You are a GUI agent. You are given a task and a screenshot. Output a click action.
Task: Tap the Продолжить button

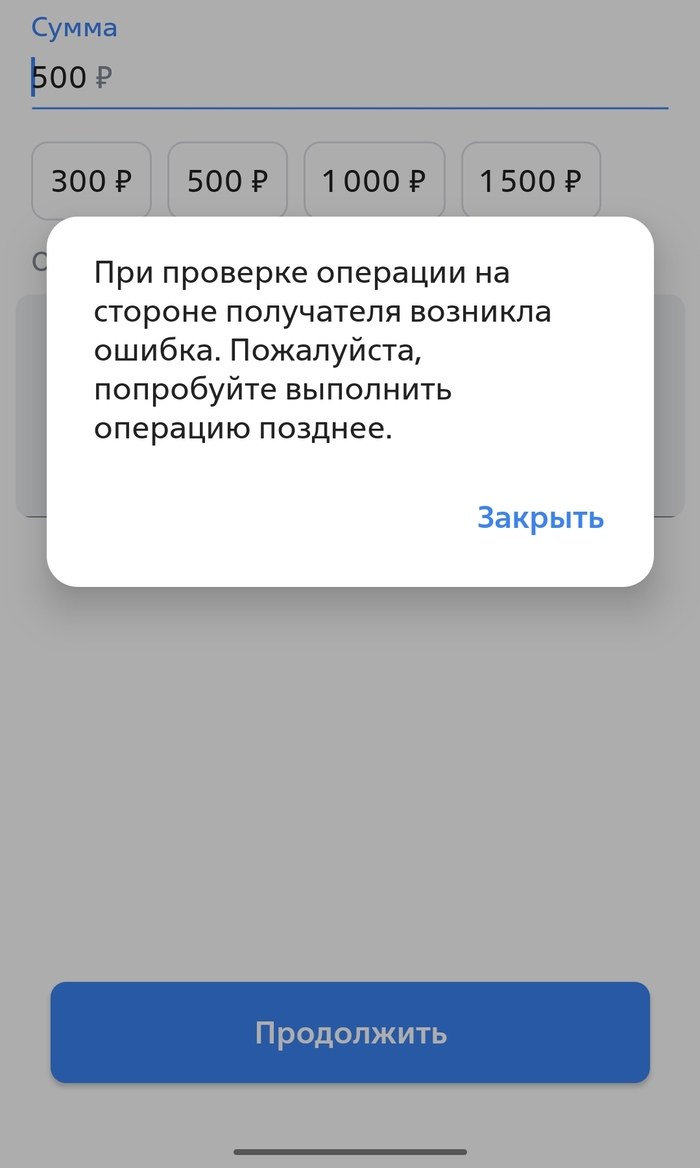point(350,1032)
